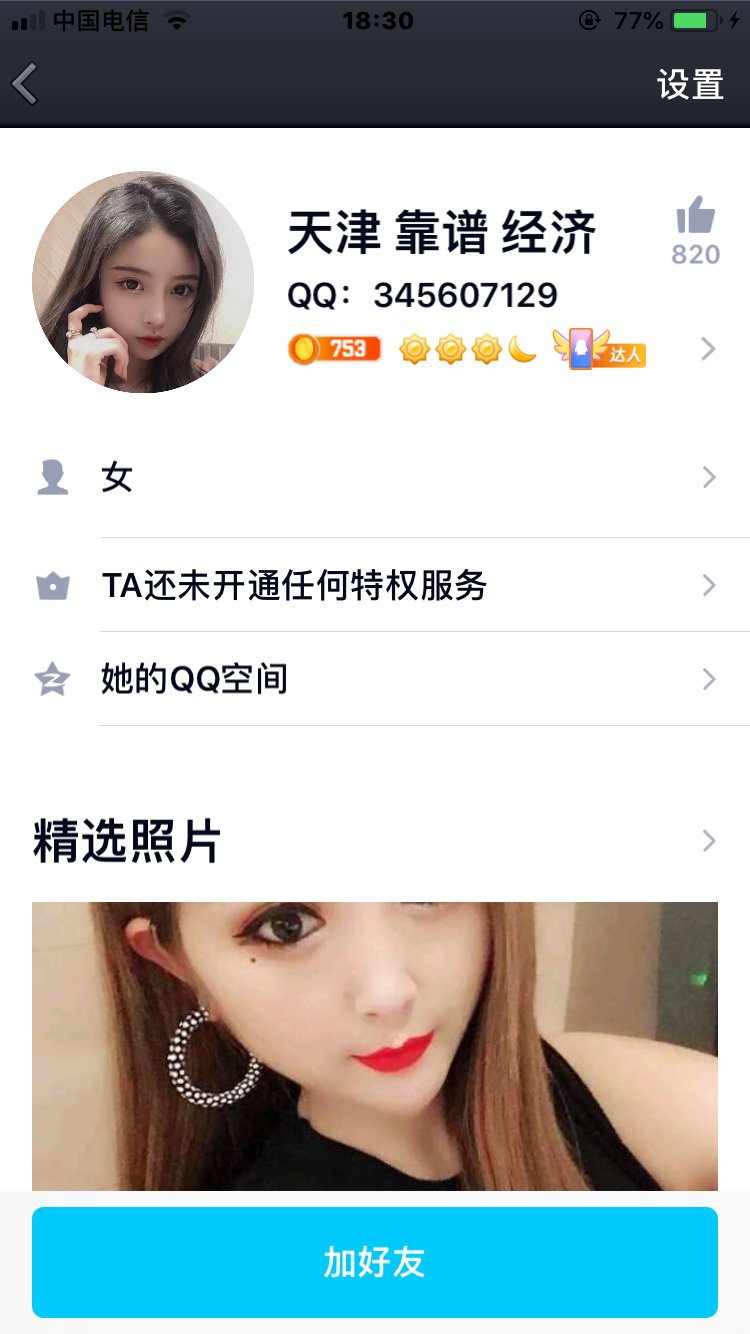Open the 设置 settings menu
Viewport: 750px width, 1334px height.
(691, 86)
